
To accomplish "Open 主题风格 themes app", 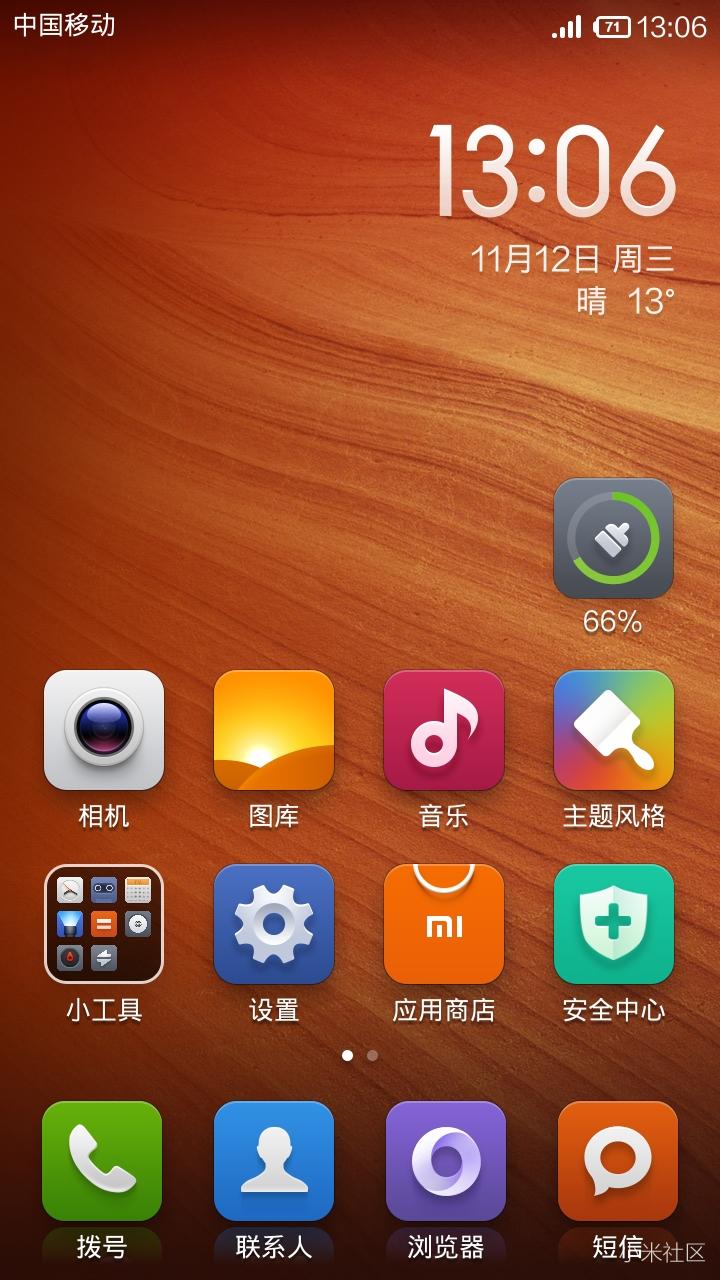I will tap(614, 730).
